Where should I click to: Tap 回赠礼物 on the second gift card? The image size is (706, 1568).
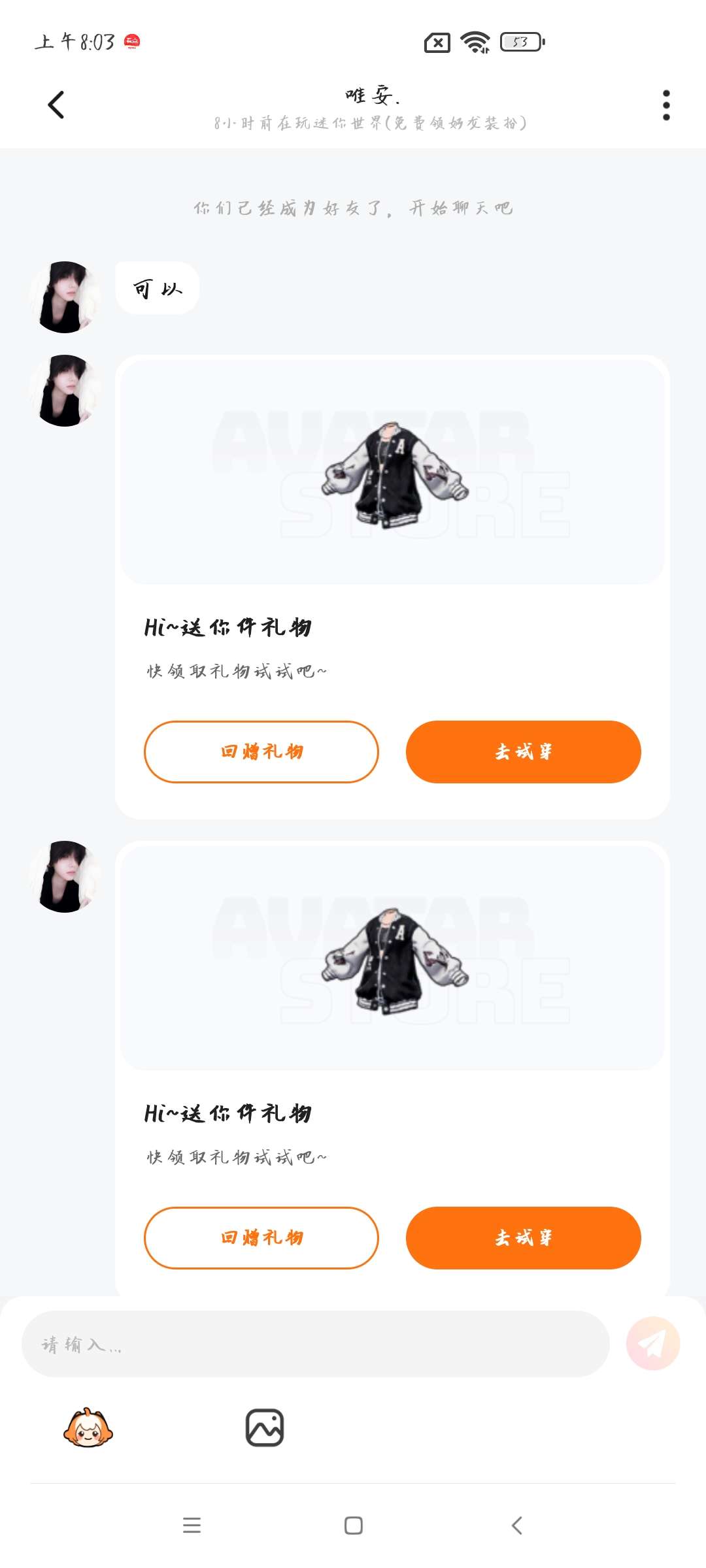click(x=261, y=1238)
